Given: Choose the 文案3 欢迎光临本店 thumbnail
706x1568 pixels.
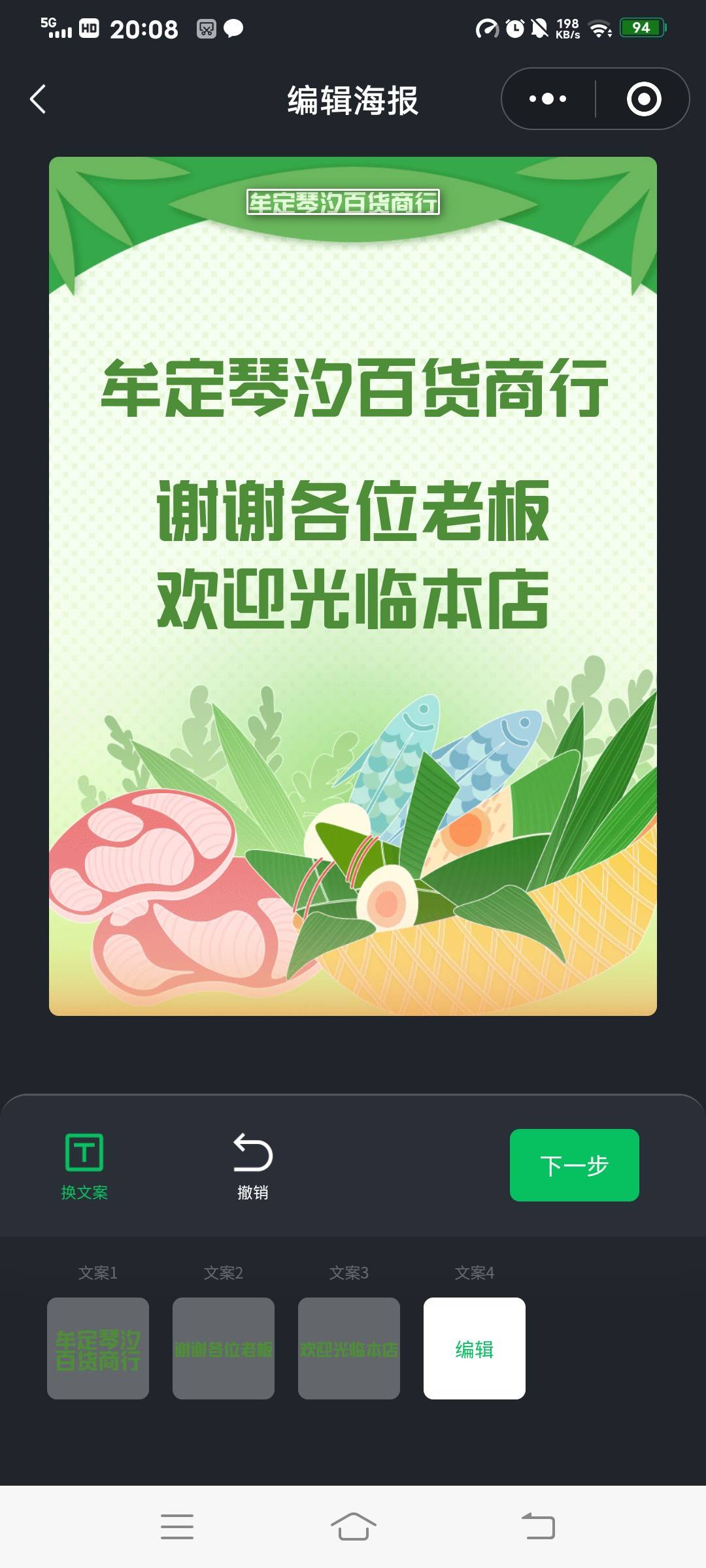Looking at the screenshot, I should (x=349, y=1348).
